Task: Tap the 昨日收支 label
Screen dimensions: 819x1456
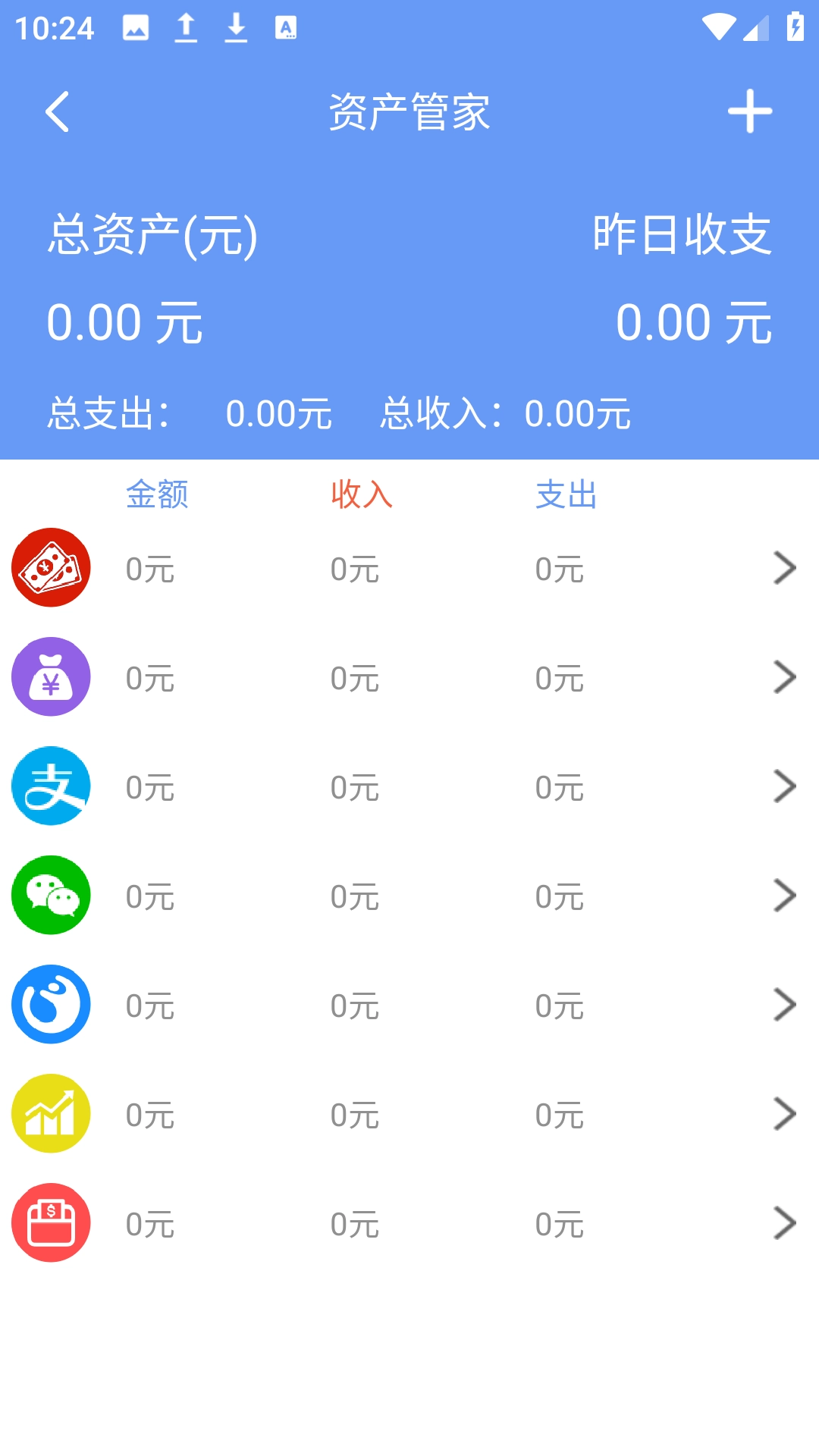Action: pos(681,234)
